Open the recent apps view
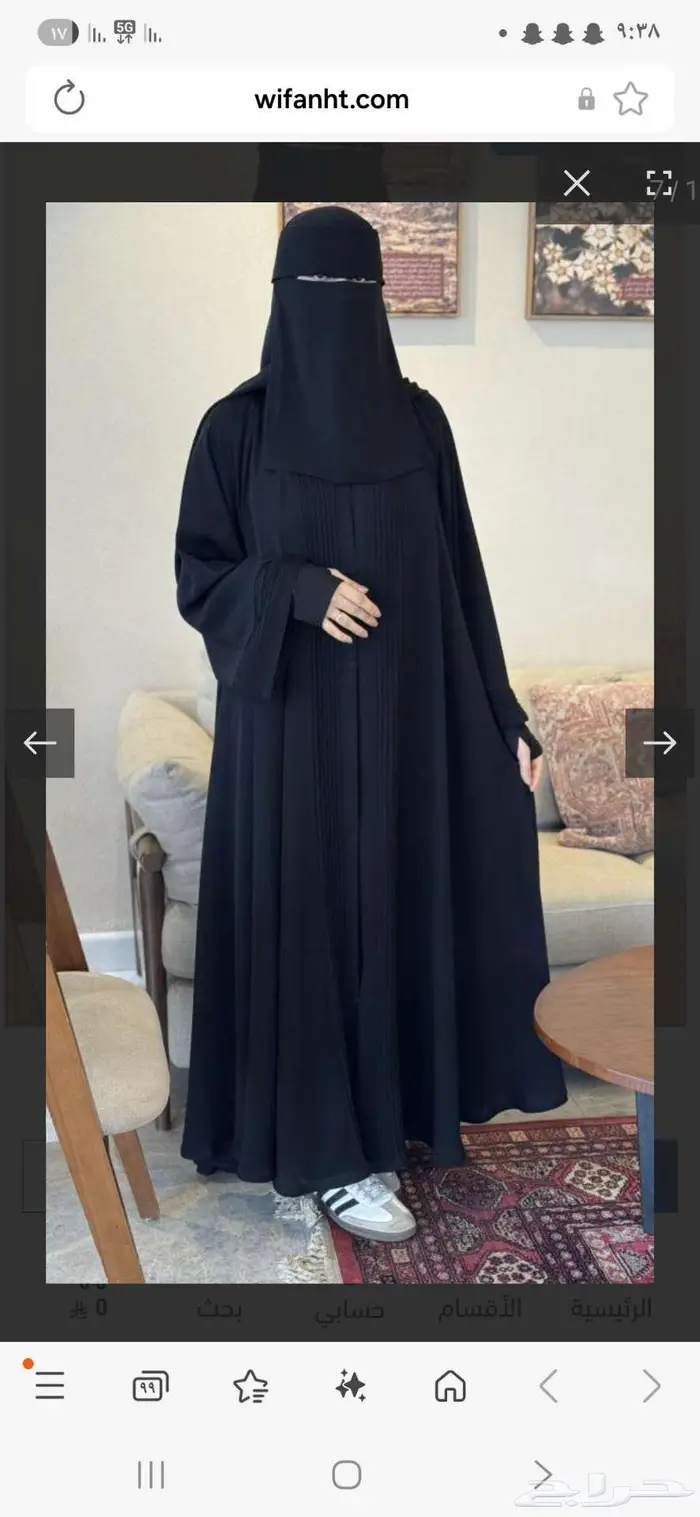The width and height of the screenshot is (700, 1517). tap(150, 1474)
